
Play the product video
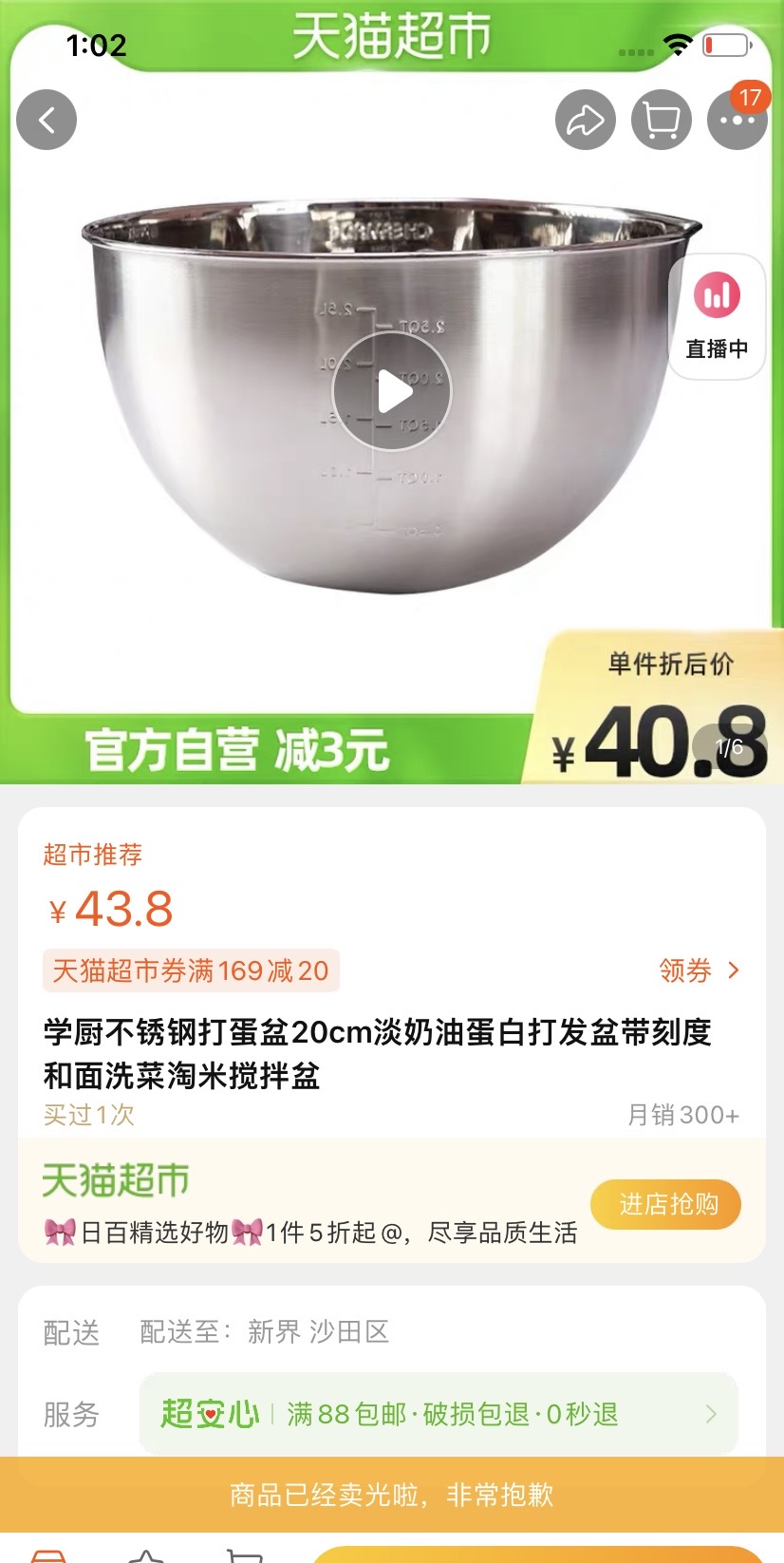pyautogui.click(x=392, y=391)
